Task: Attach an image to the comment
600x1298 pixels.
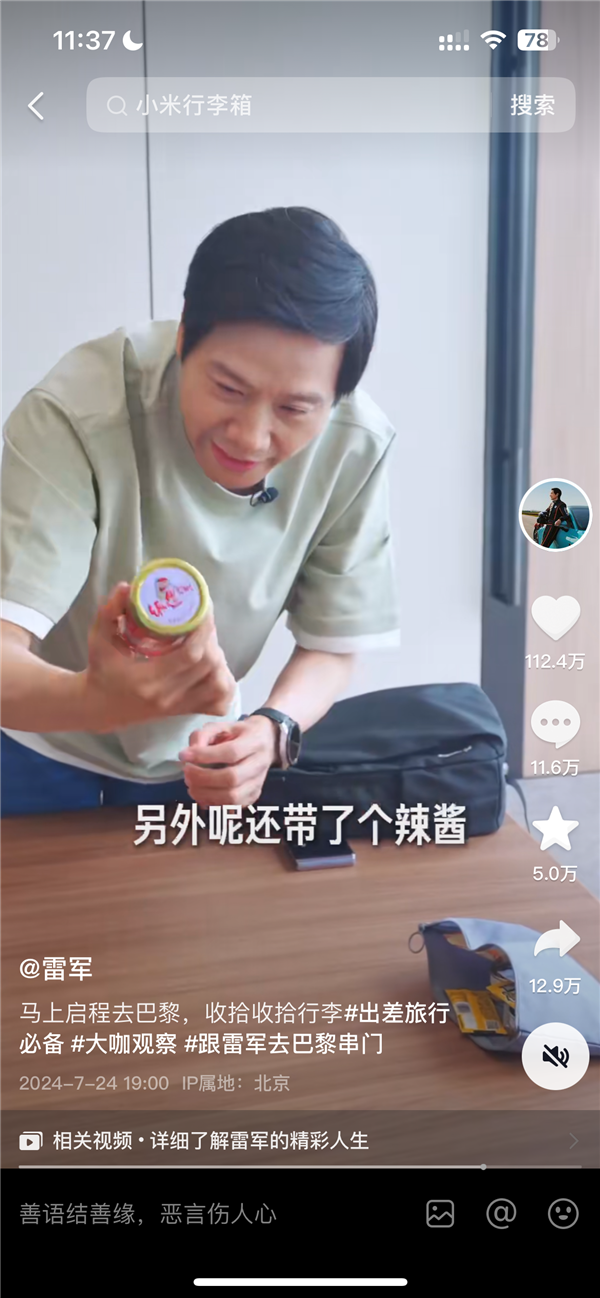Action: tap(440, 1214)
